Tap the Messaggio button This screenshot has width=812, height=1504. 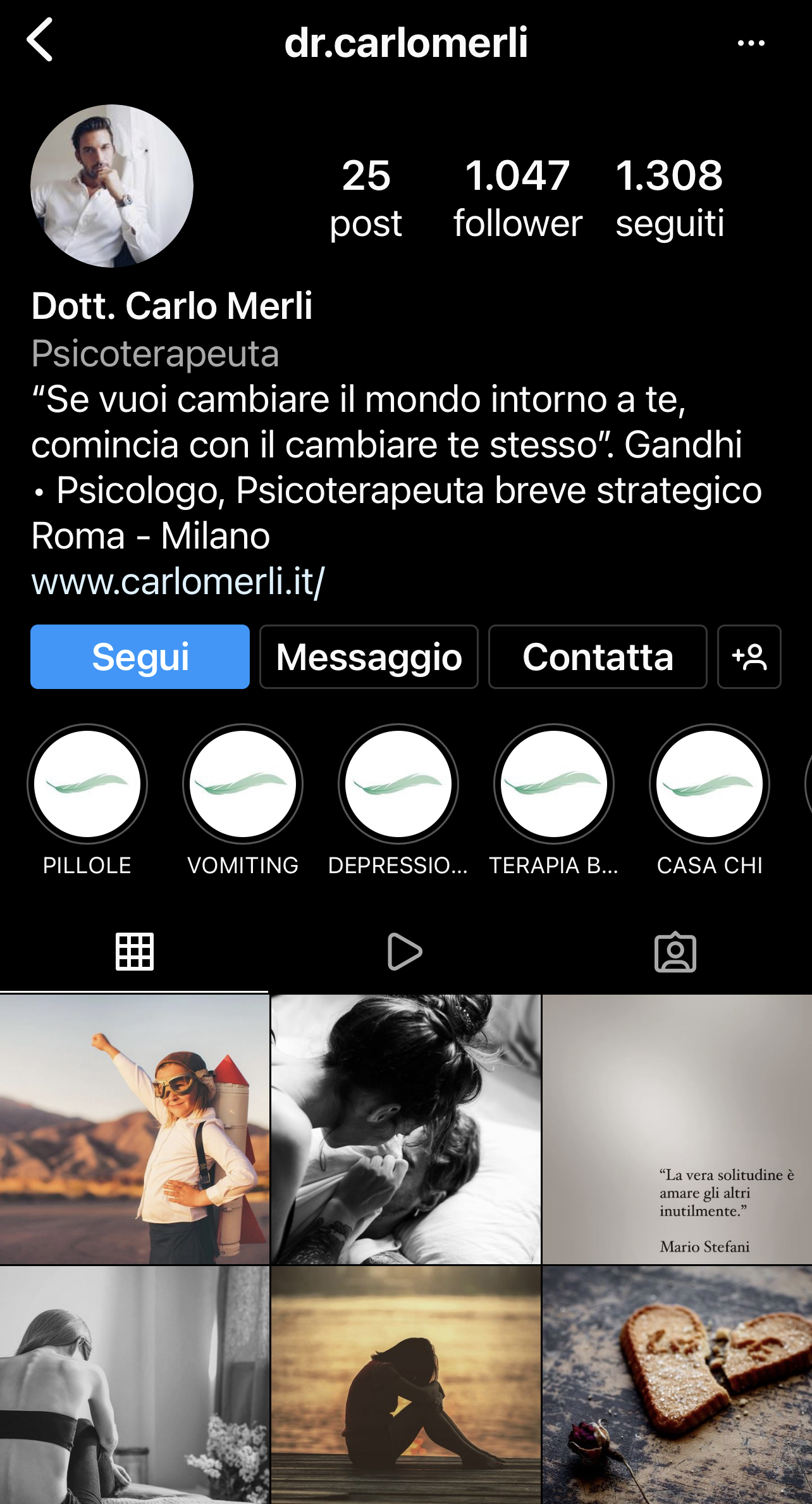[369, 657]
